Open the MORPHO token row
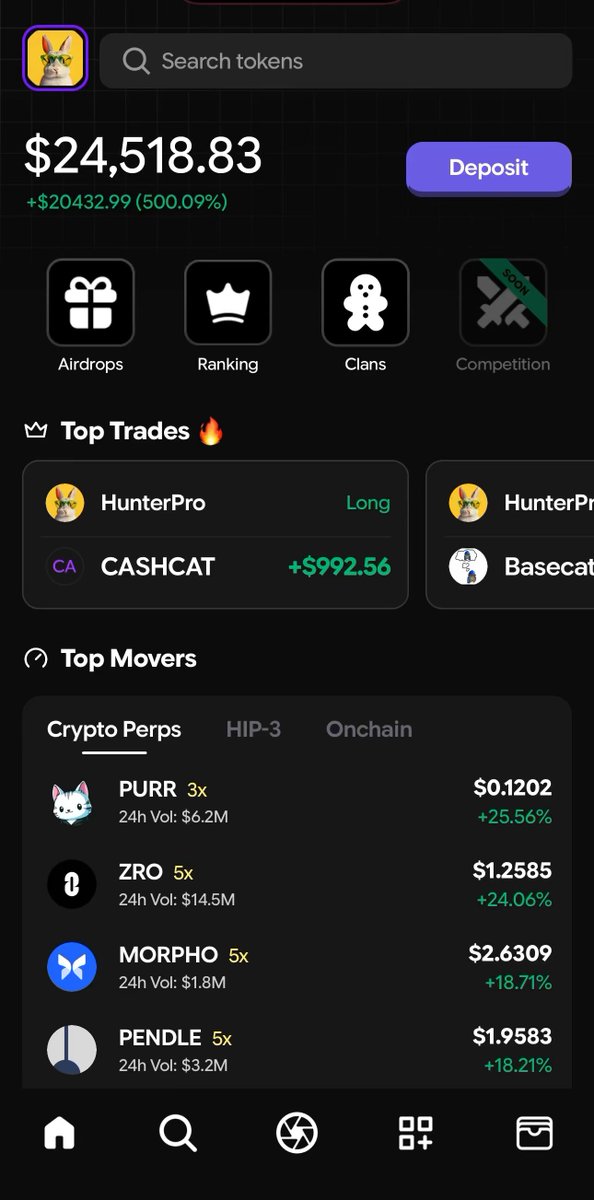This screenshot has height=1200, width=594. (298, 968)
